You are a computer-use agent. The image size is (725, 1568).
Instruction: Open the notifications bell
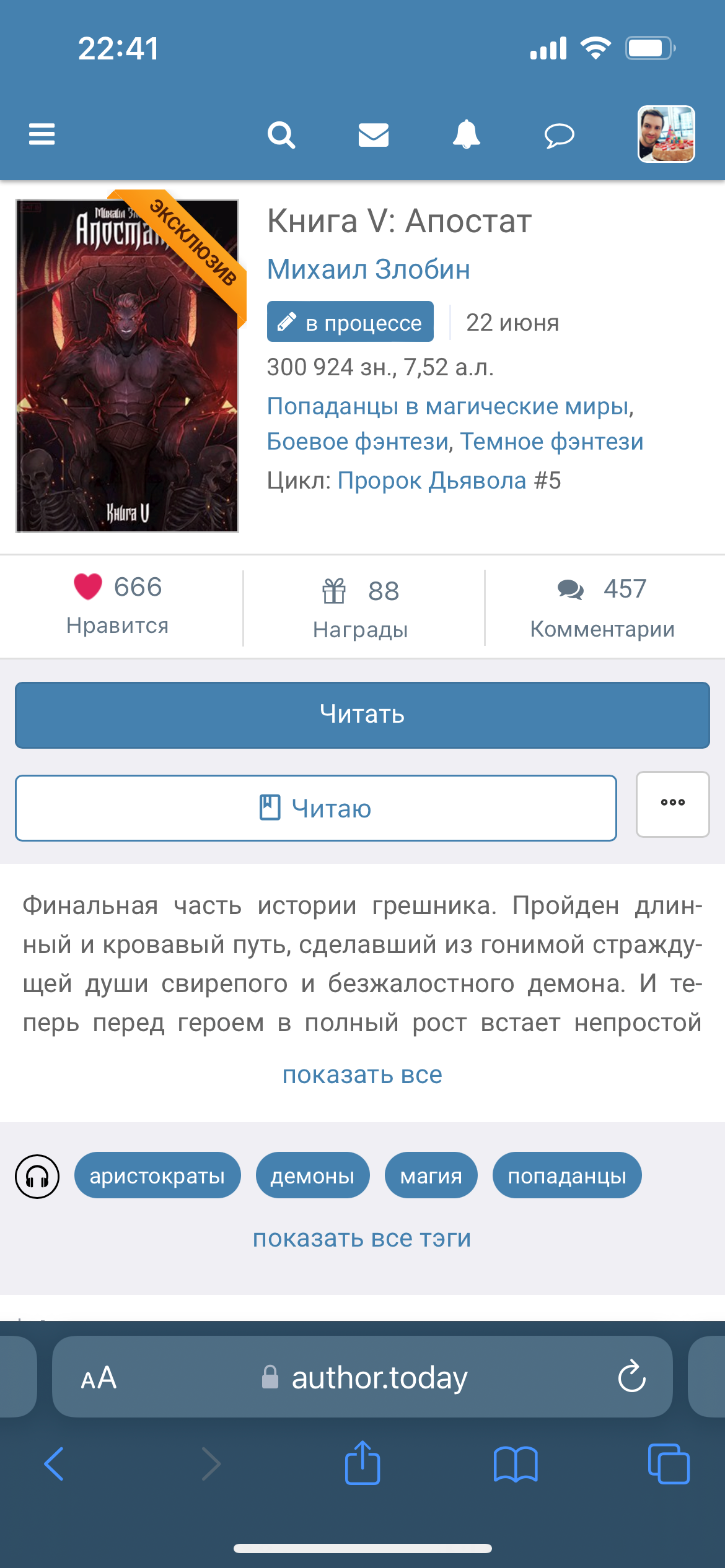point(467,134)
